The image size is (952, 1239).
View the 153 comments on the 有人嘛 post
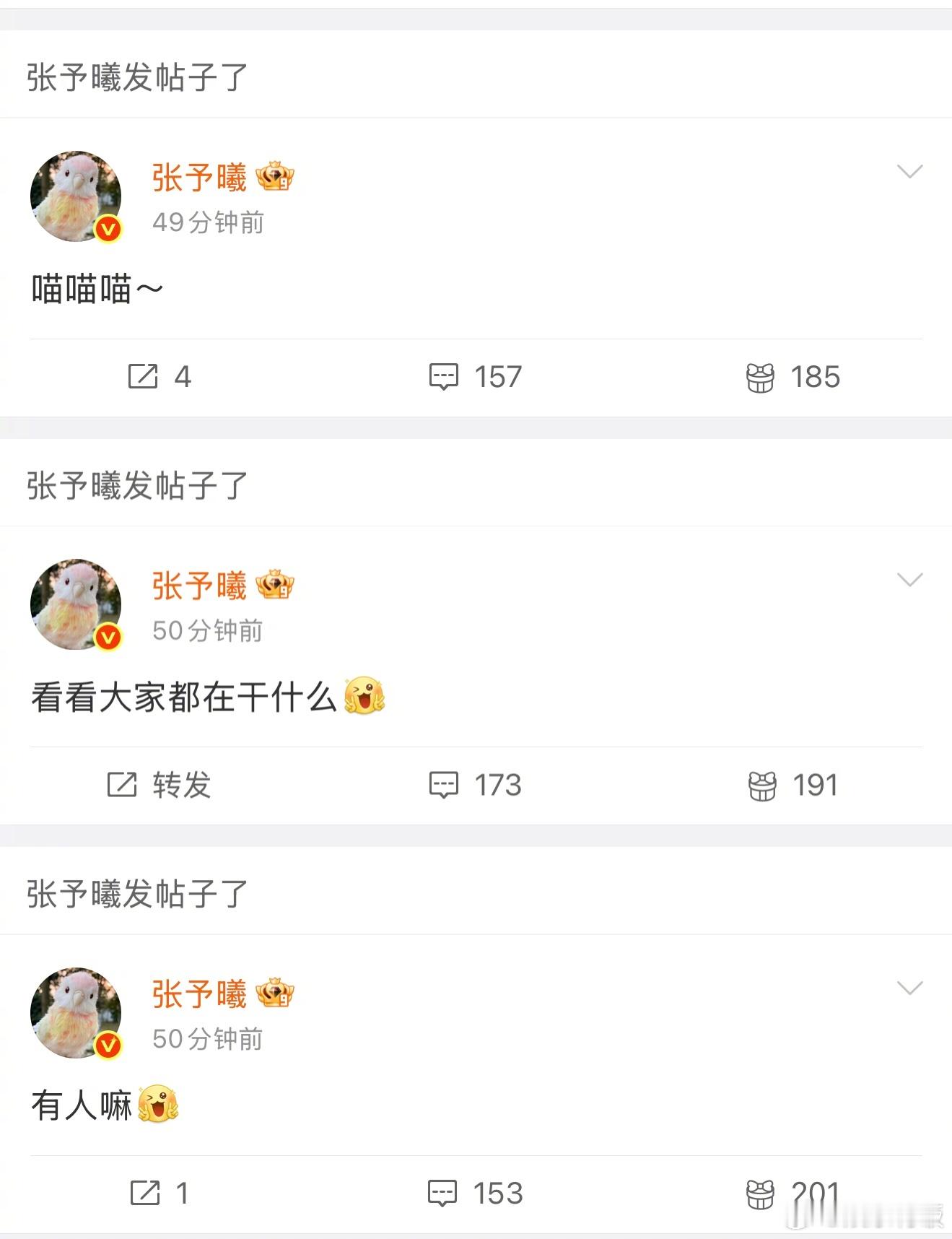coord(476,1193)
